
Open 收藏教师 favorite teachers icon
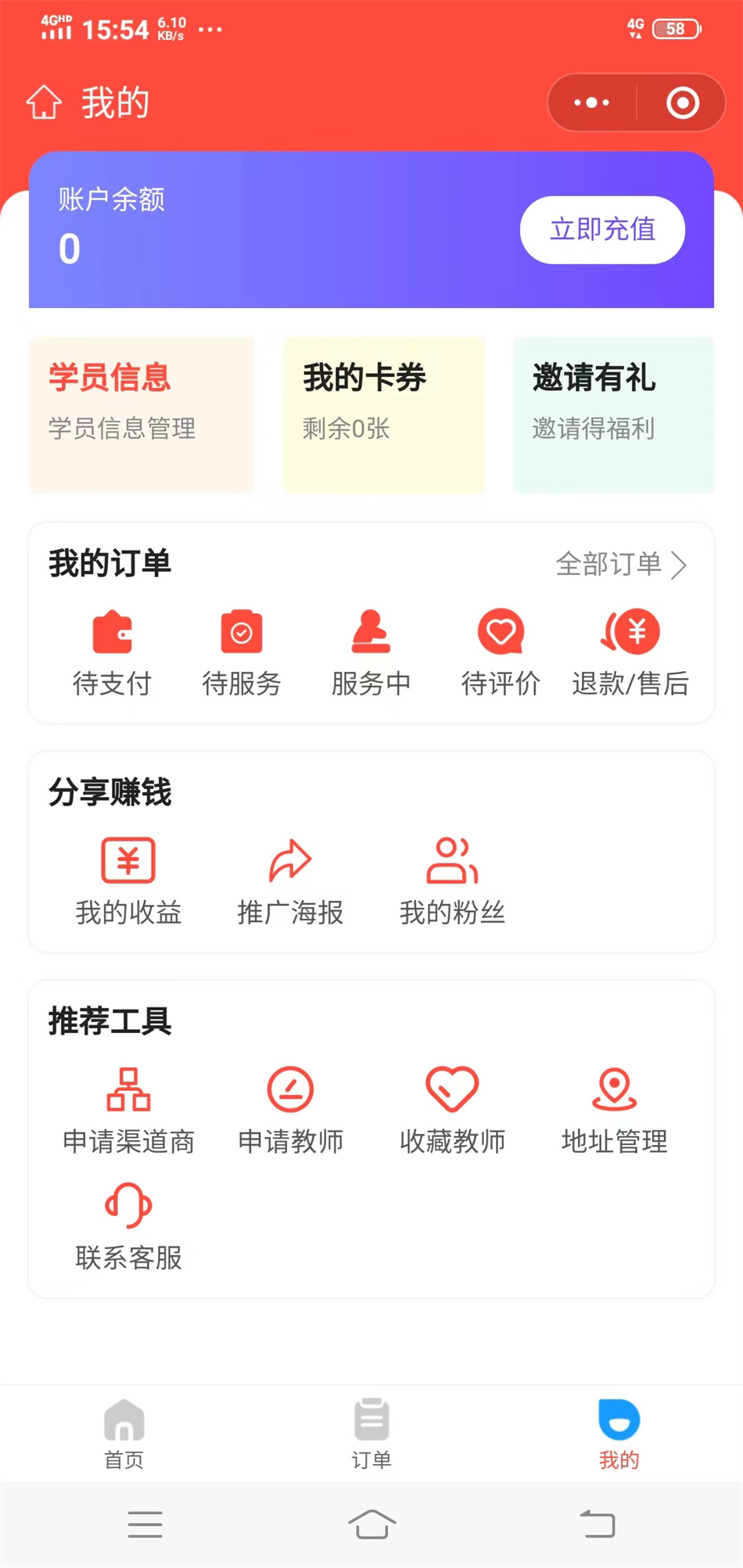452,1089
